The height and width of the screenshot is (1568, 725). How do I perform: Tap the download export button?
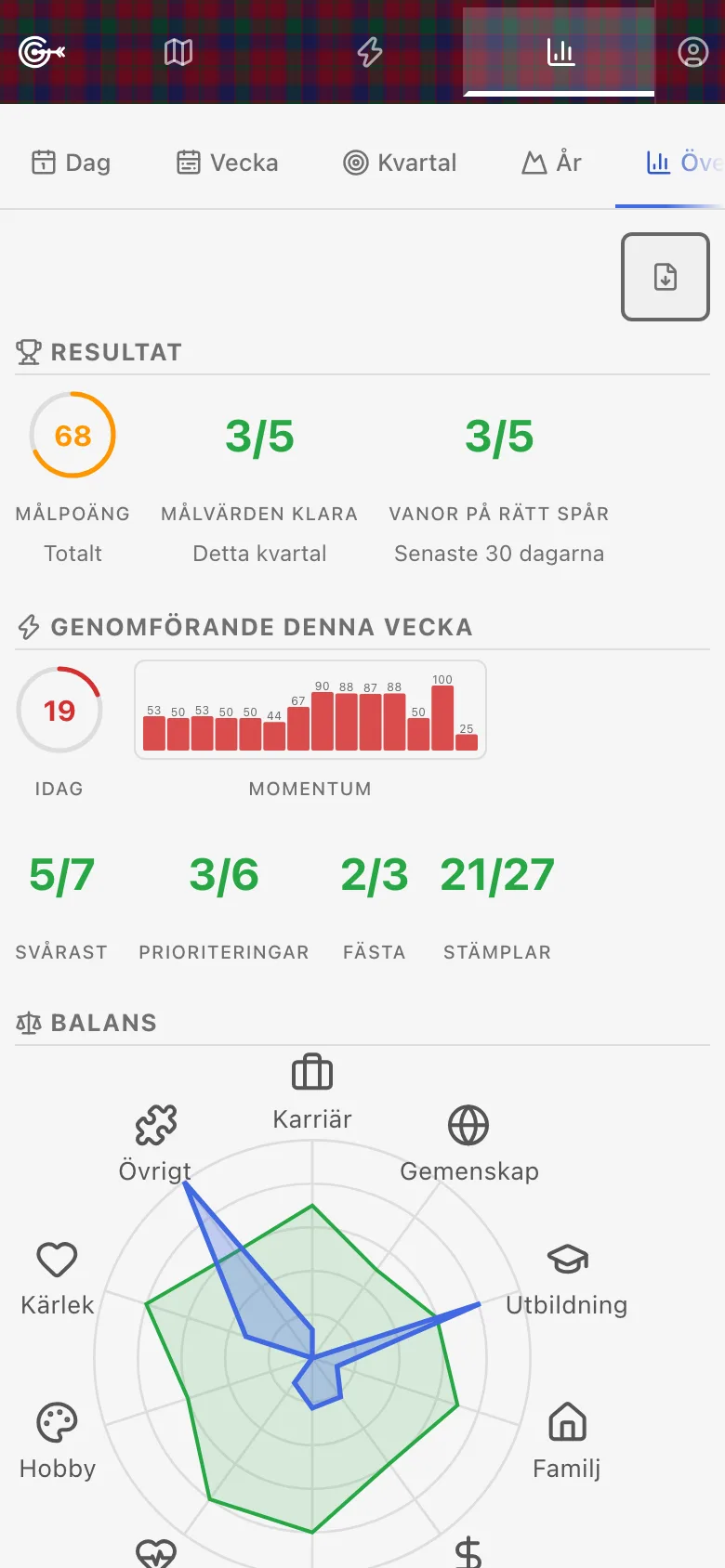coord(666,277)
